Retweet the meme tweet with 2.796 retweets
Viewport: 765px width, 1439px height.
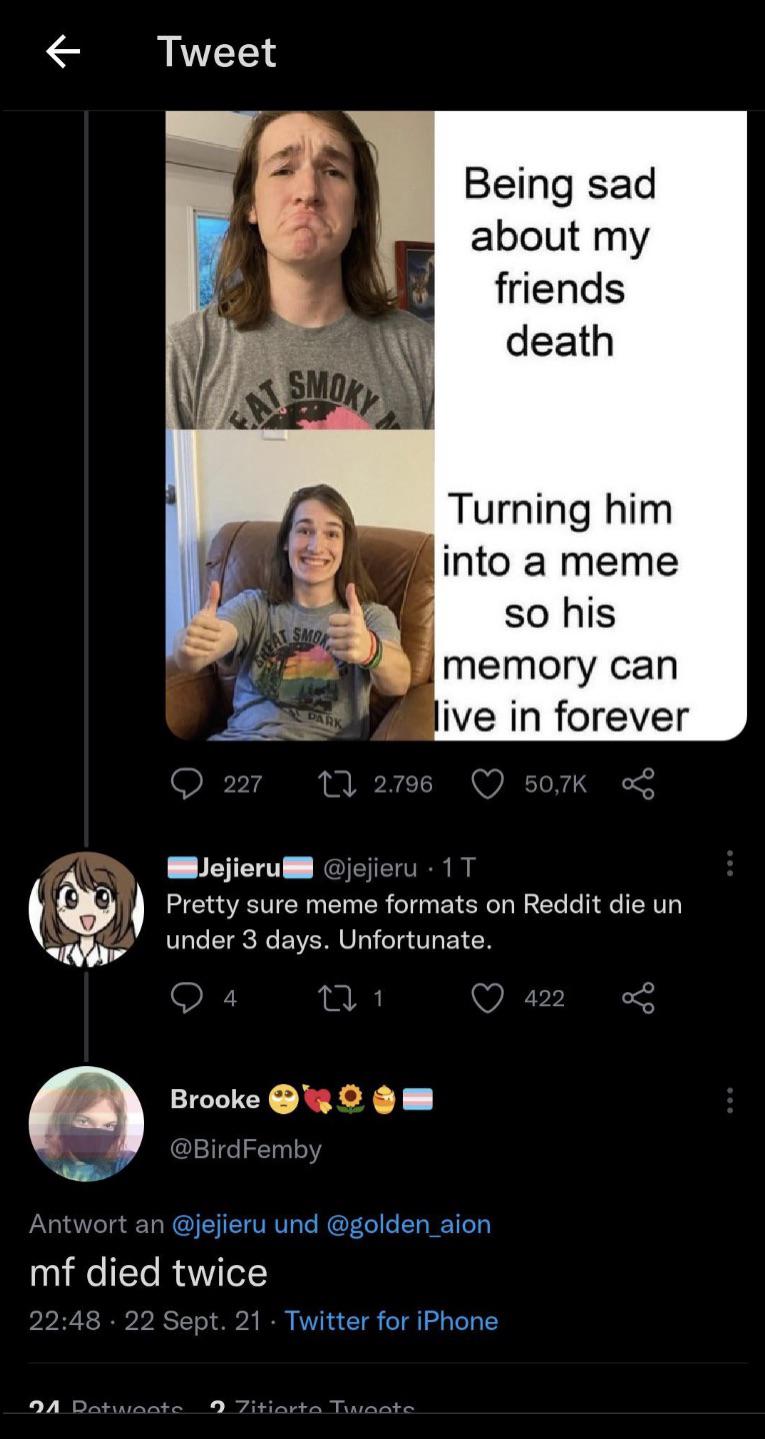[x=337, y=784]
